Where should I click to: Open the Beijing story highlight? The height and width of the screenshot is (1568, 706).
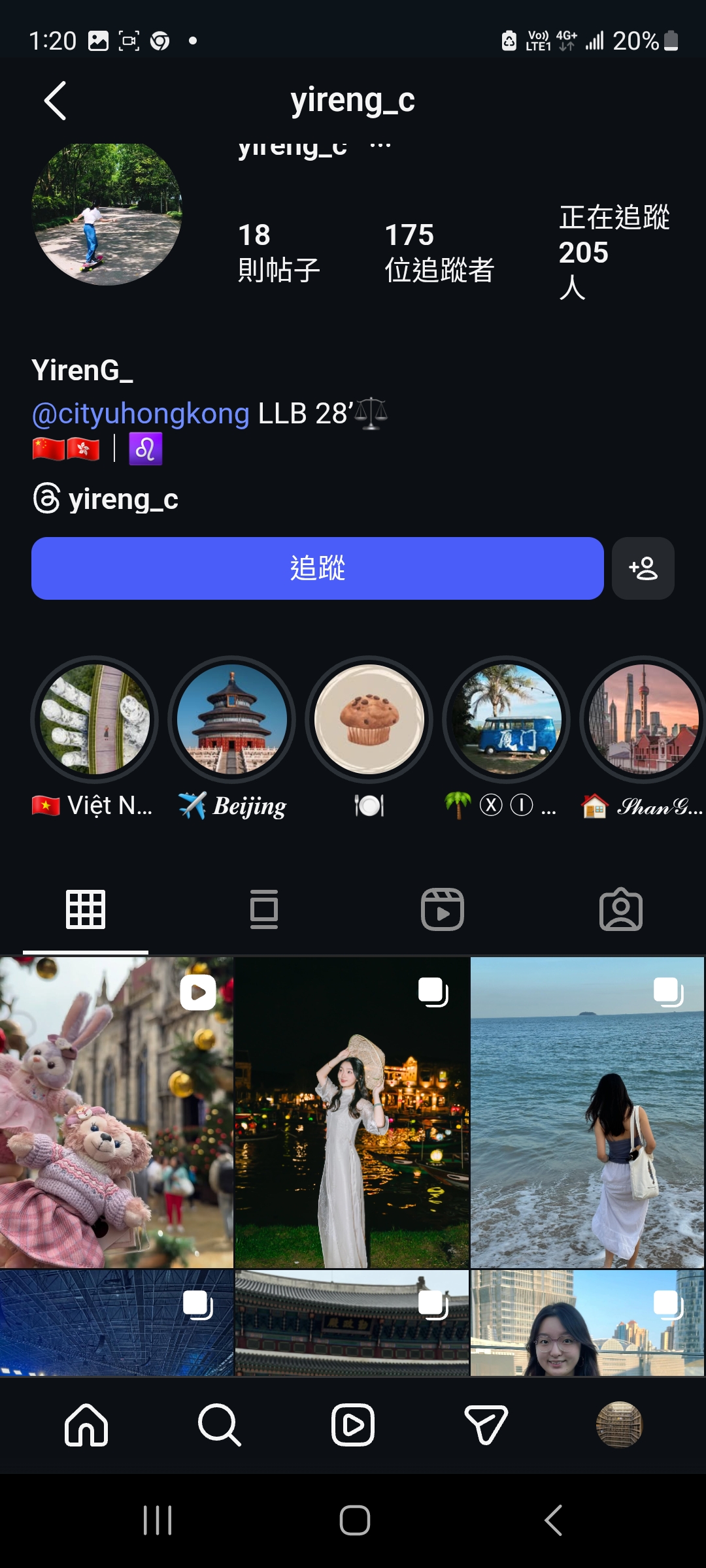(232, 719)
